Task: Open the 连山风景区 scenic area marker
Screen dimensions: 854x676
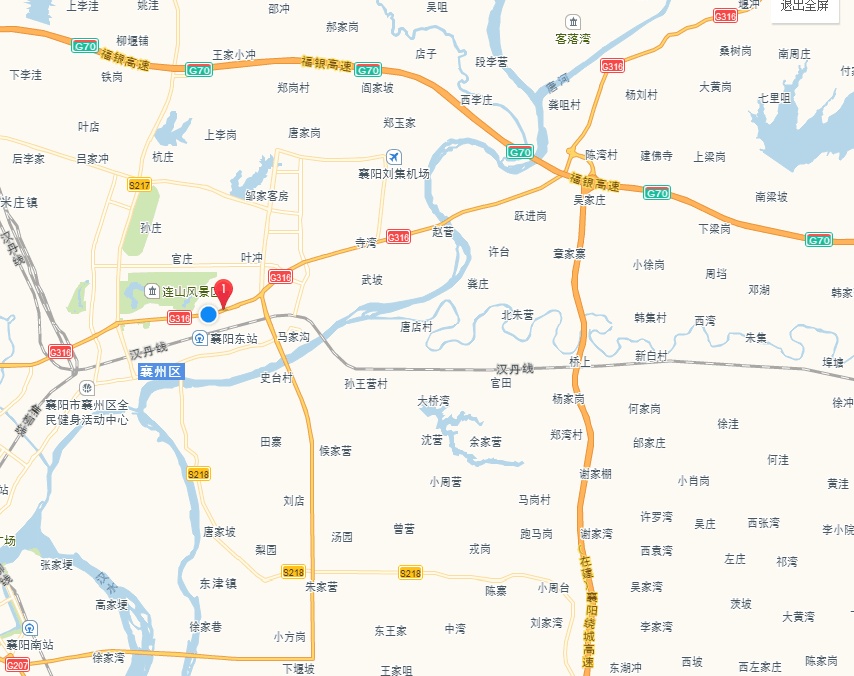Action: [x=152, y=291]
